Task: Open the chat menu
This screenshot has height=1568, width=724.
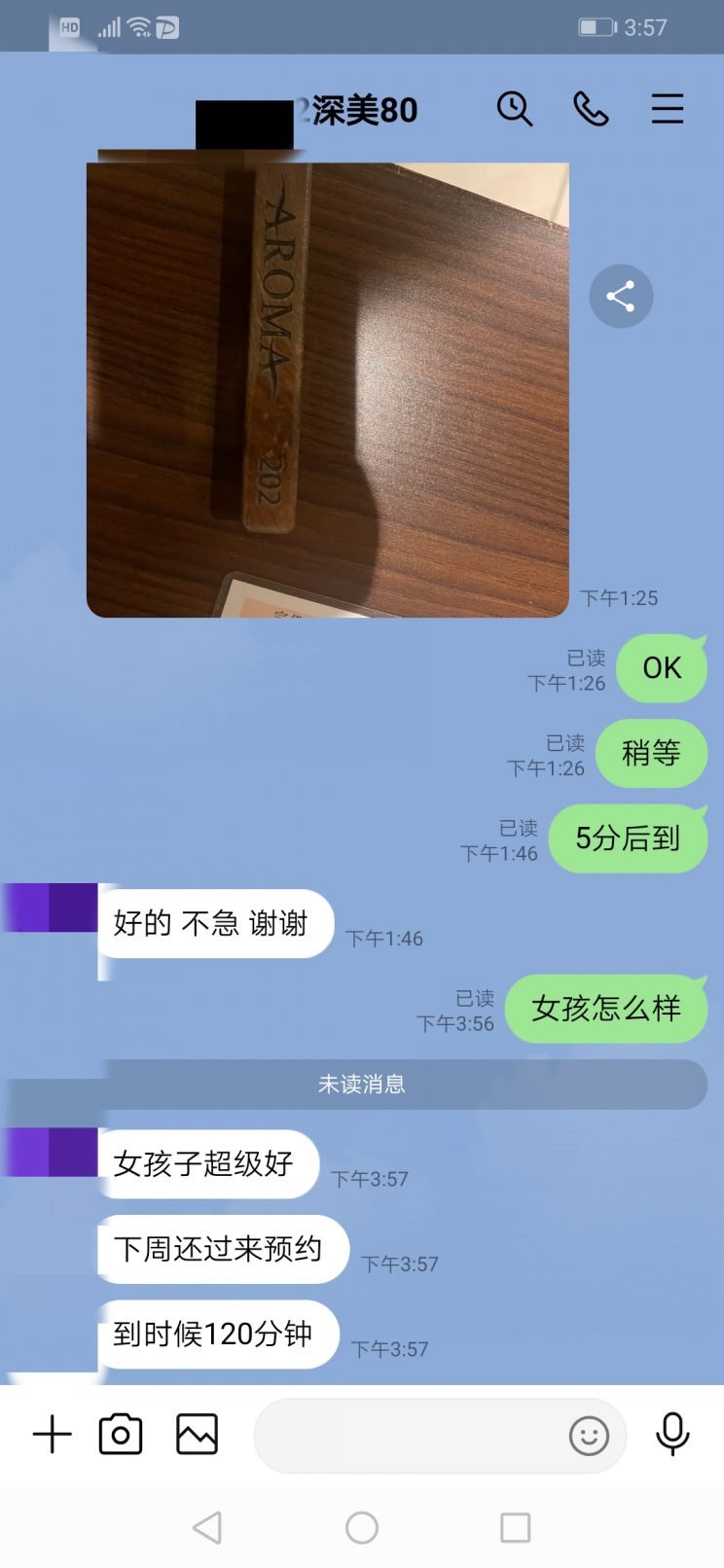Action: coord(667,109)
